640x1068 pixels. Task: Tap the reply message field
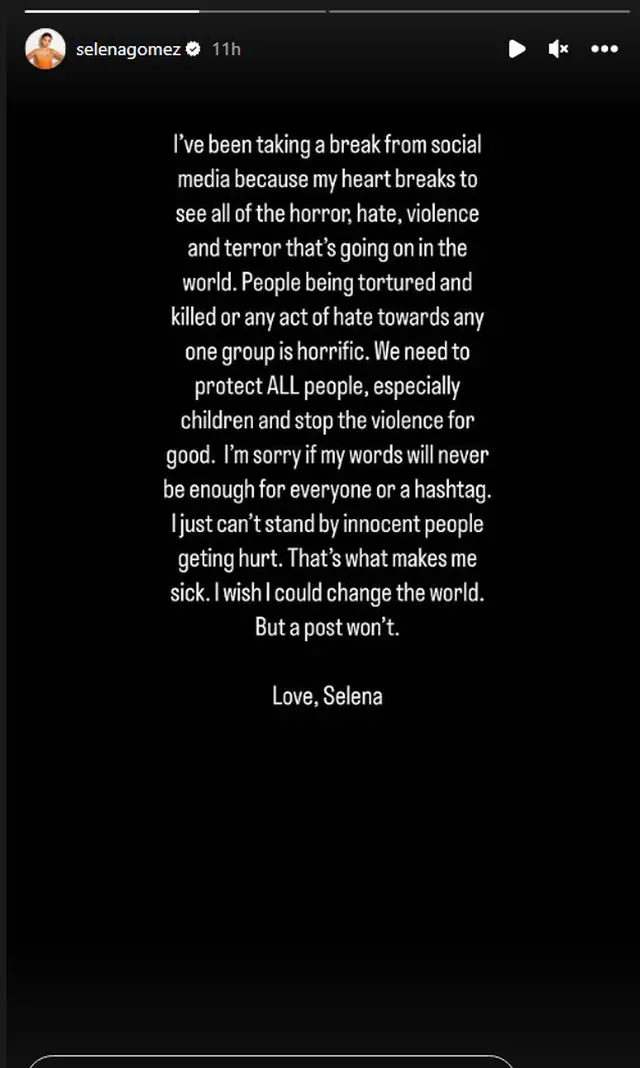click(x=270, y=1060)
